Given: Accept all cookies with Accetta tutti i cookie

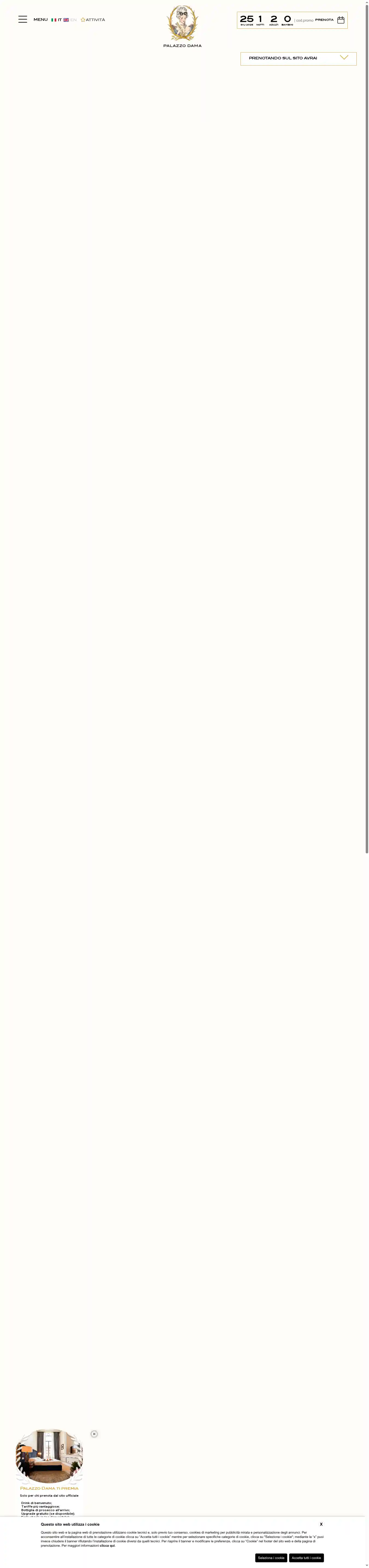Looking at the screenshot, I should [x=306, y=1558].
